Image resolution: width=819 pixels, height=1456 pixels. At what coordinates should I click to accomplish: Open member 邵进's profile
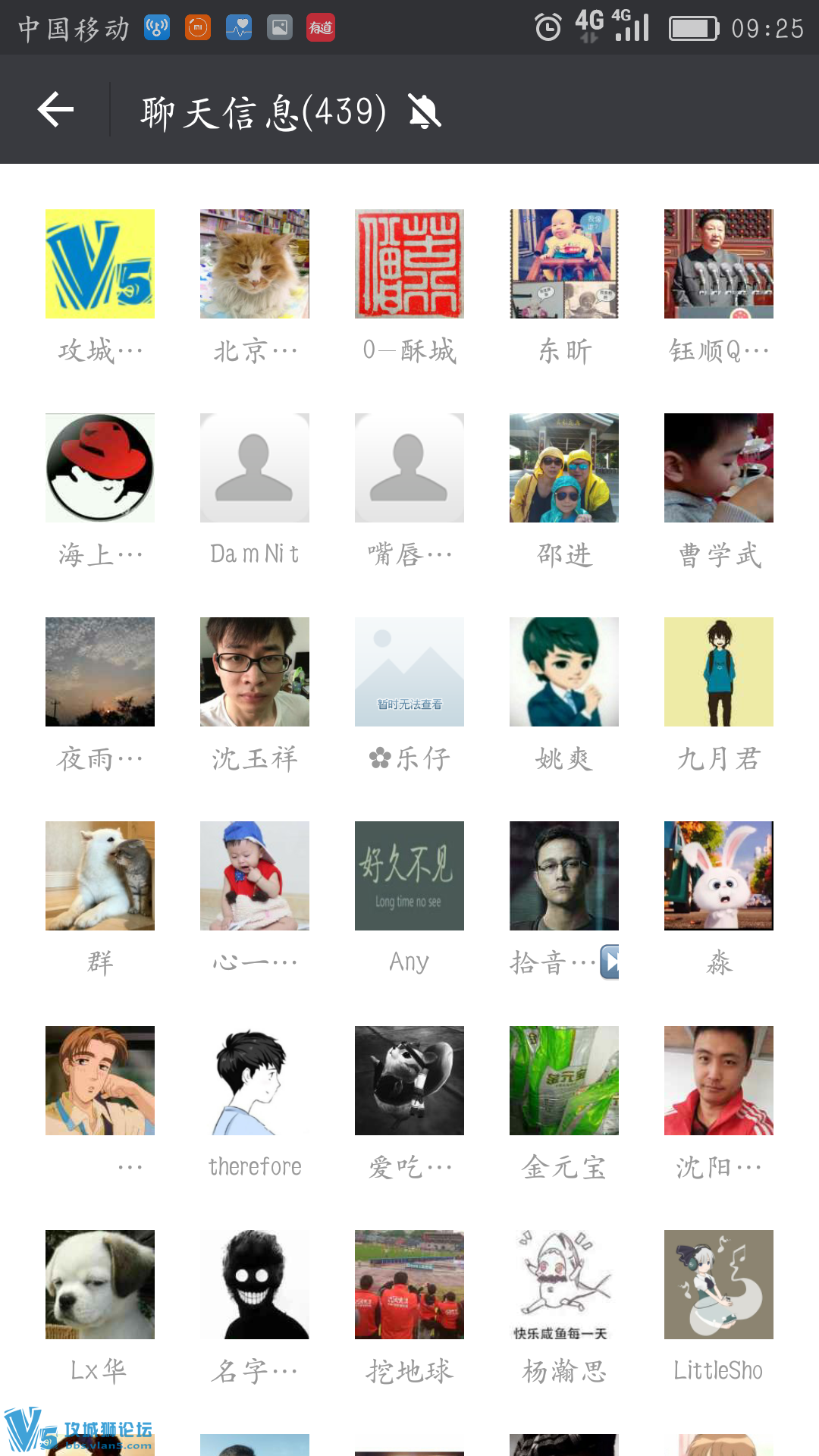pos(563,468)
